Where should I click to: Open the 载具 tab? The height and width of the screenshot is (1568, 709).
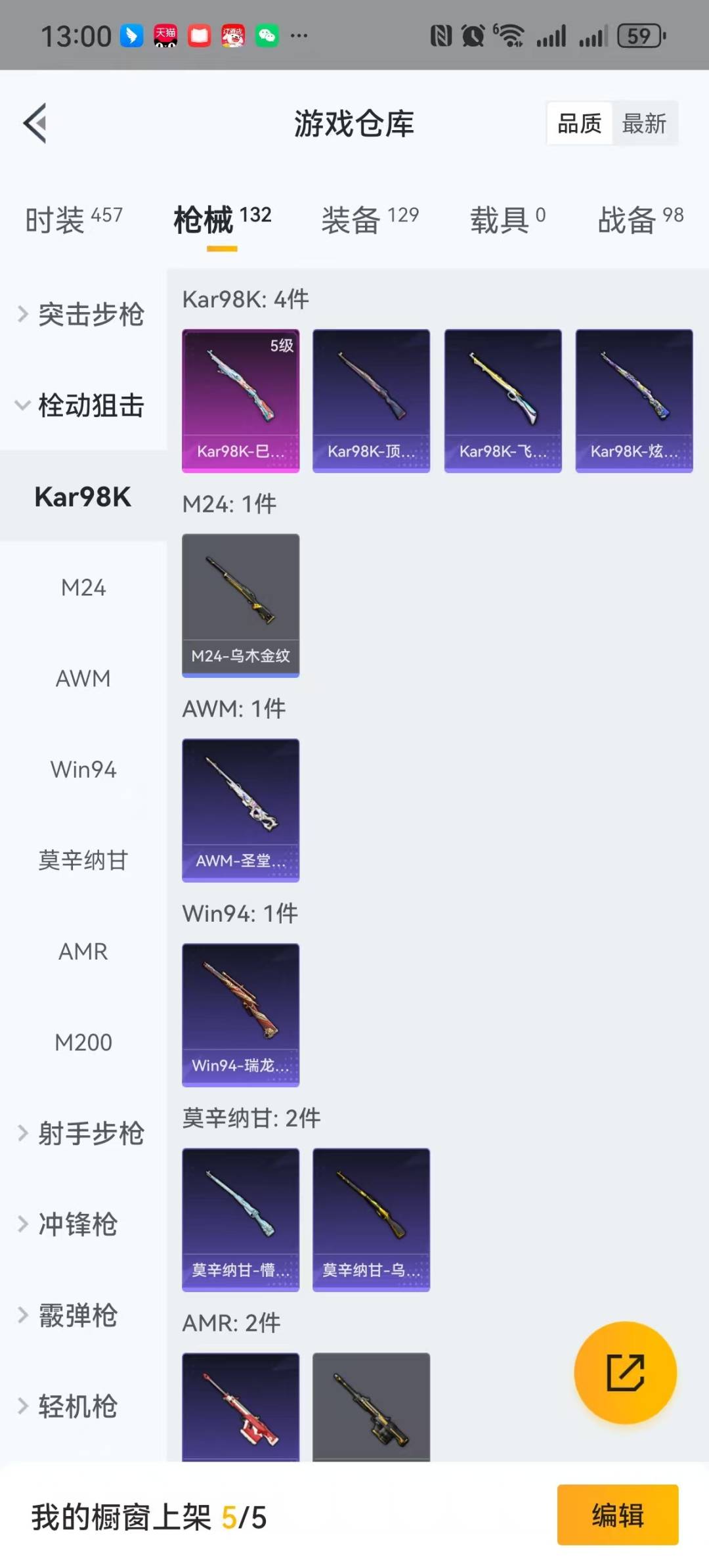(x=507, y=219)
